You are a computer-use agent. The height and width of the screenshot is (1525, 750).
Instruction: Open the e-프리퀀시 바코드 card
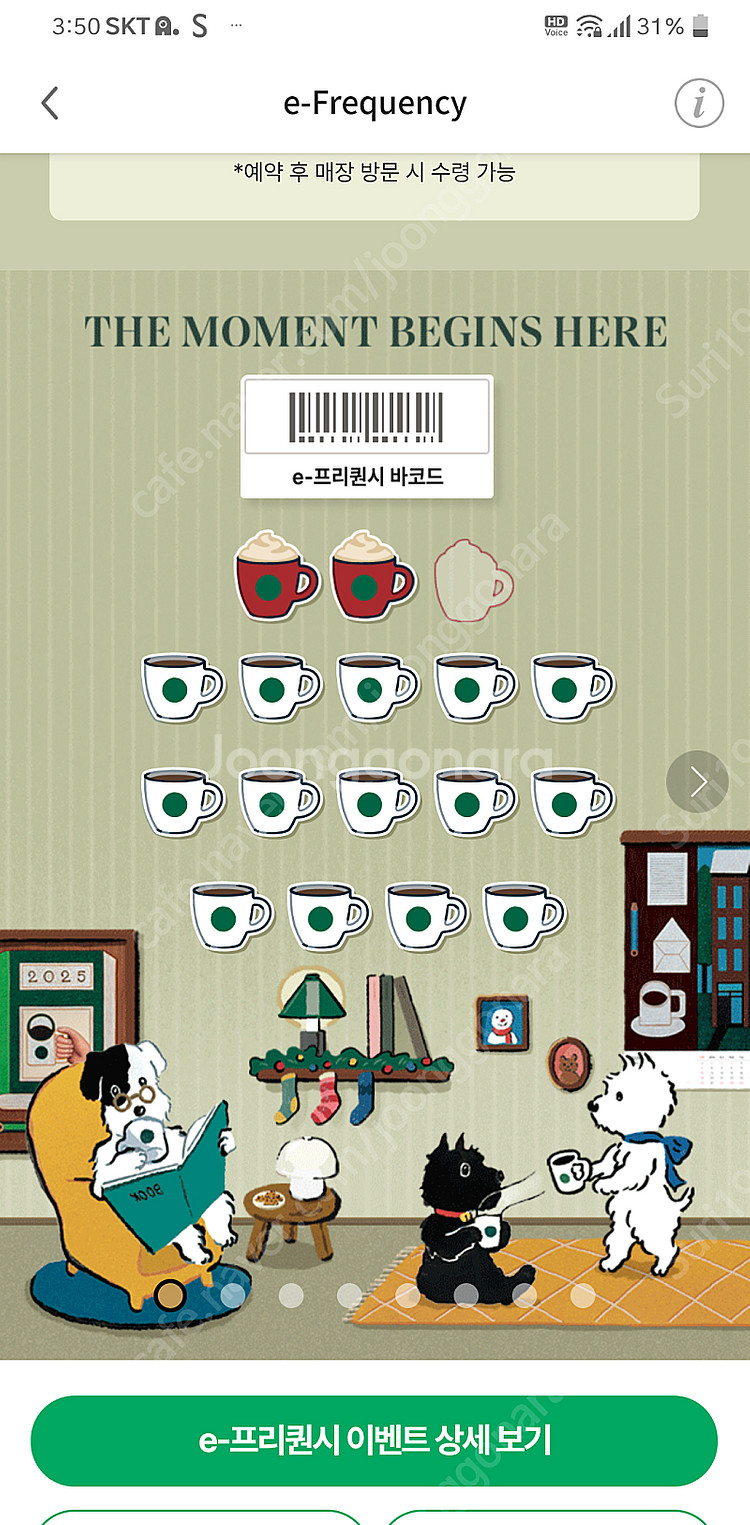(x=367, y=436)
